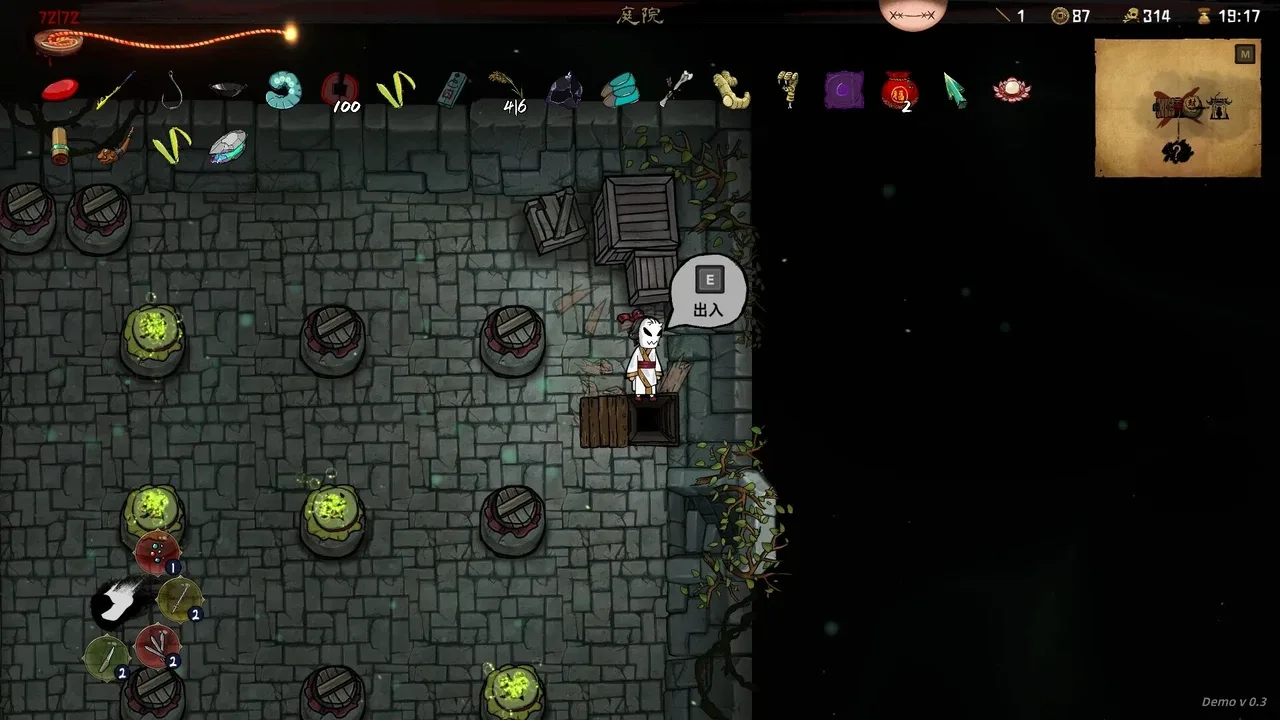Tap the E enter/exit prompt bubble
1280x720 pixels.
(708, 292)
